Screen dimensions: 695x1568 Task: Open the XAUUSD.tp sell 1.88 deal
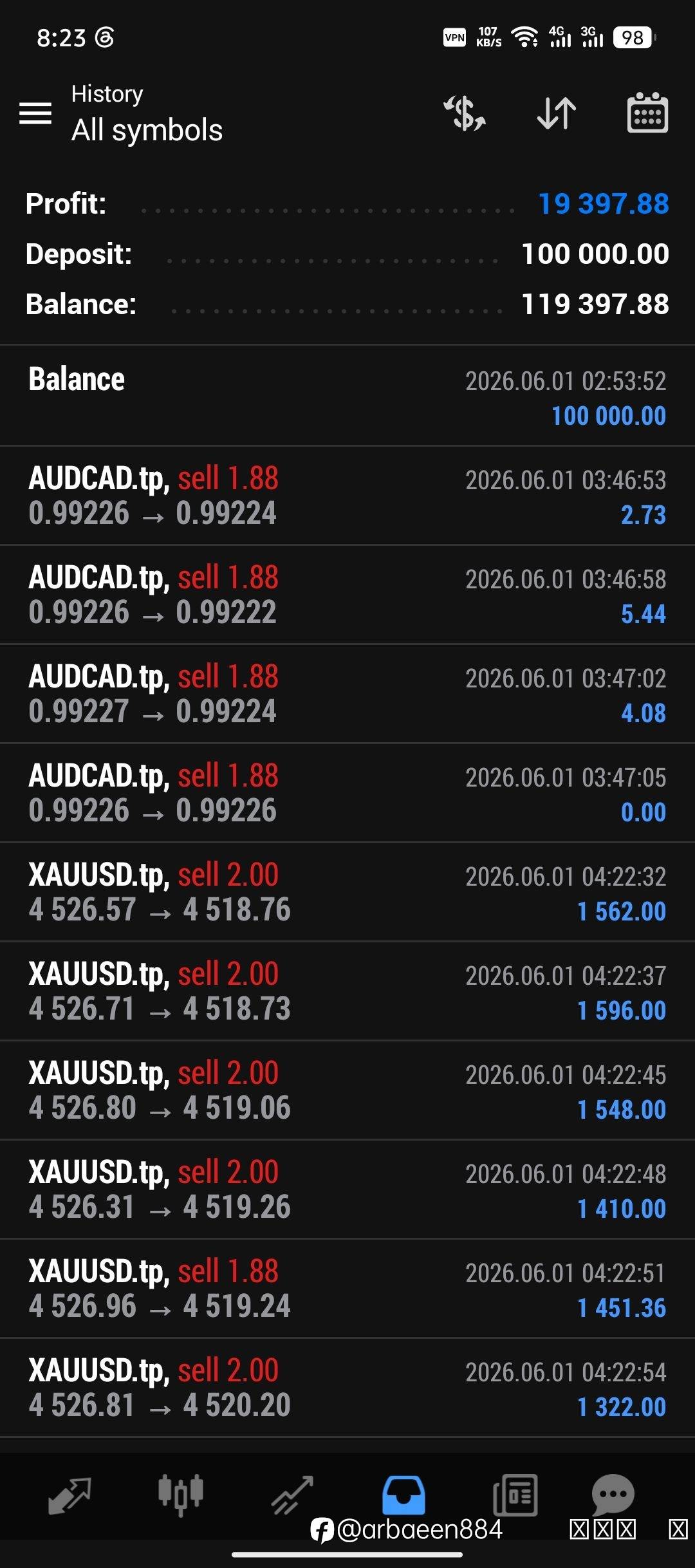(347, 1289)
